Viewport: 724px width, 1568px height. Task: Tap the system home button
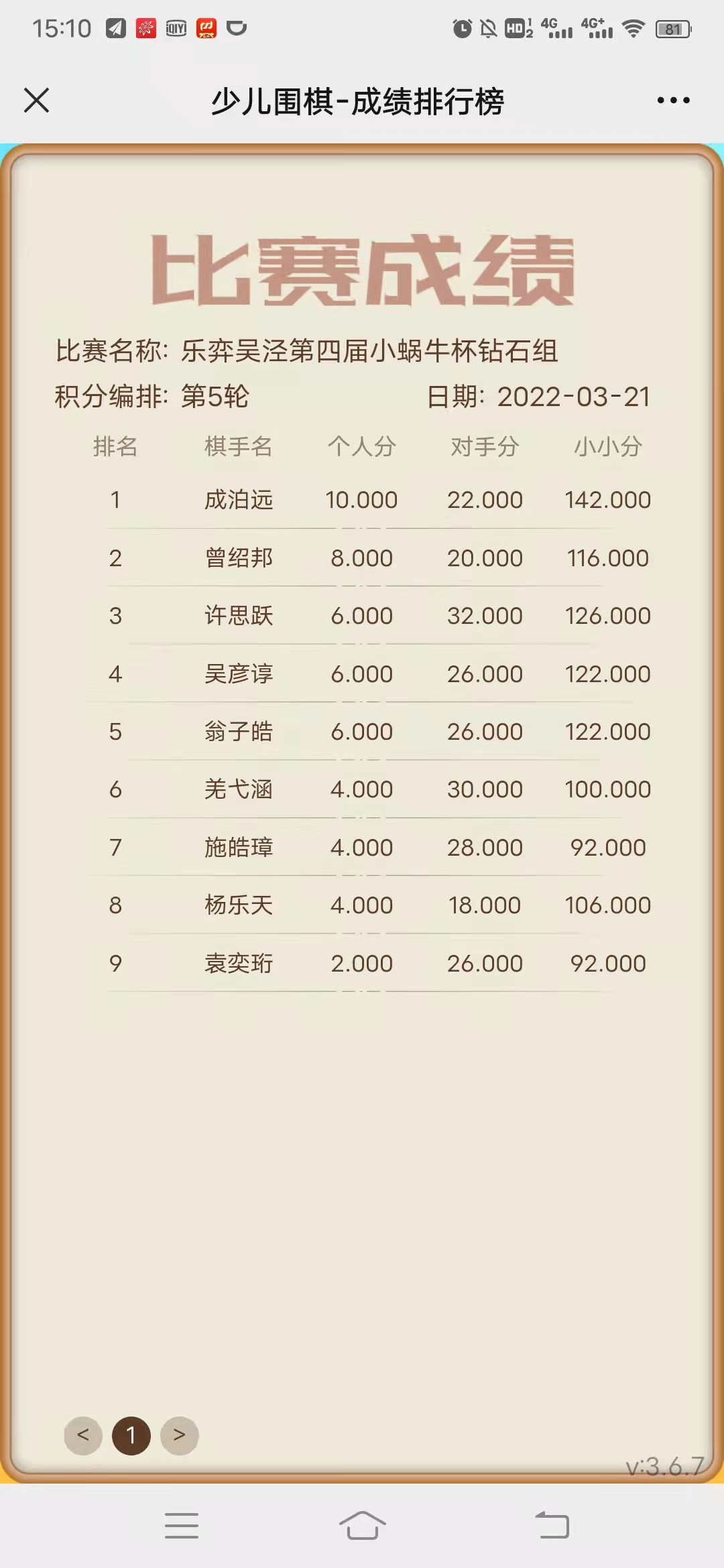coord(362,1526)
